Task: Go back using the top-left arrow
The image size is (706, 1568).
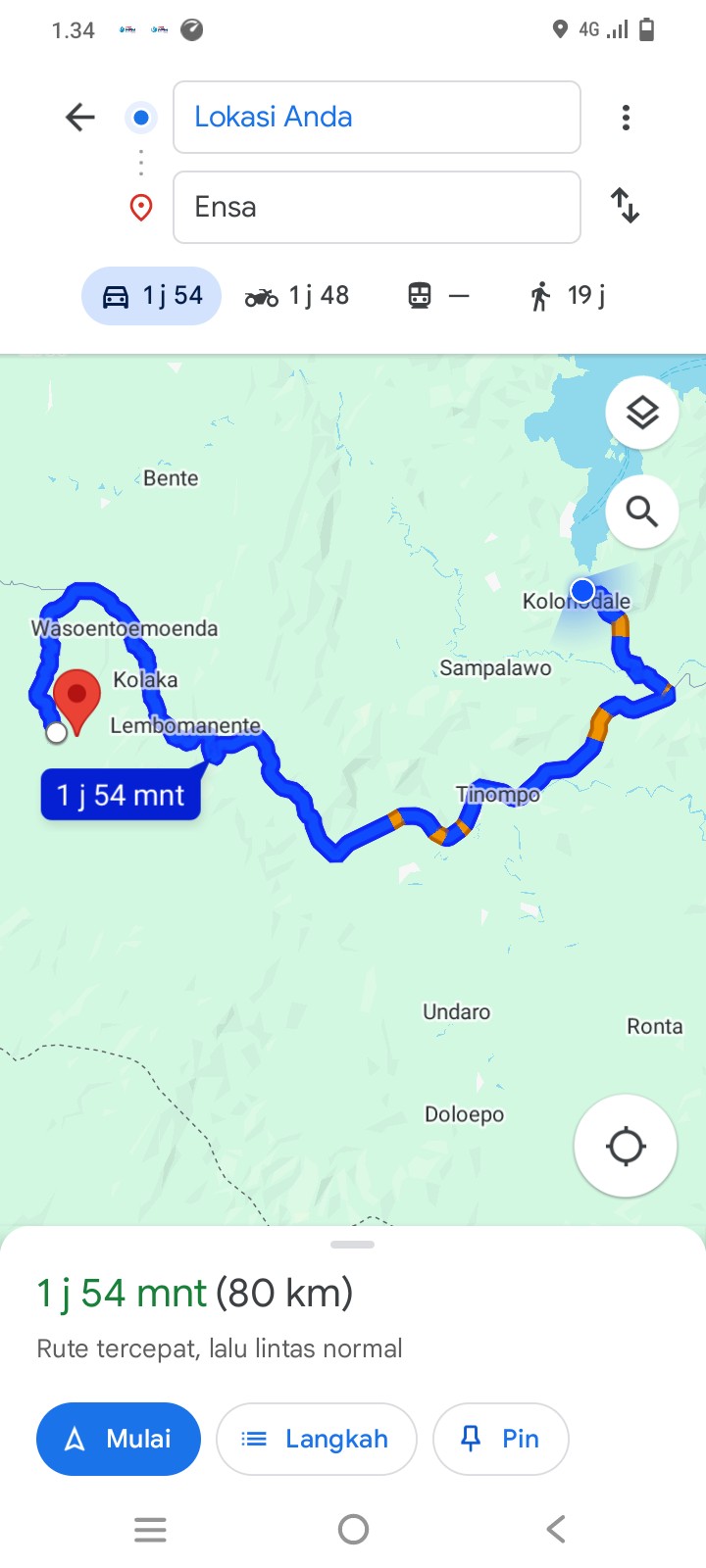Action: click(79, 118)
